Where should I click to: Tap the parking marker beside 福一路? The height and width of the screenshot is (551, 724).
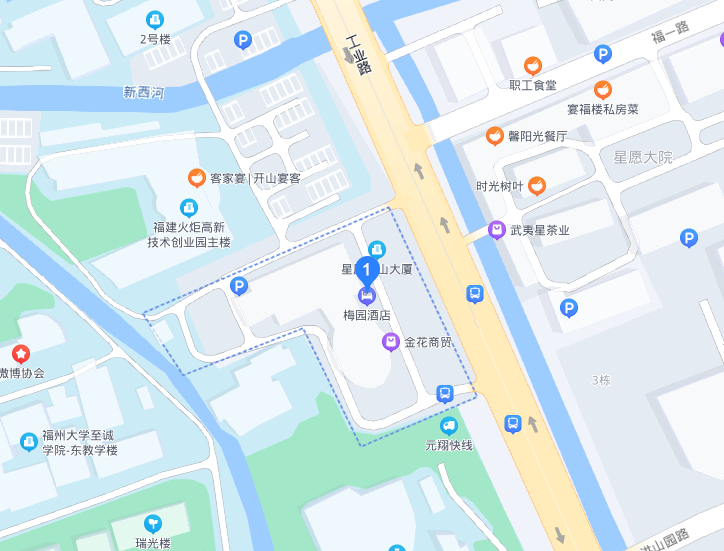point(602,54)
